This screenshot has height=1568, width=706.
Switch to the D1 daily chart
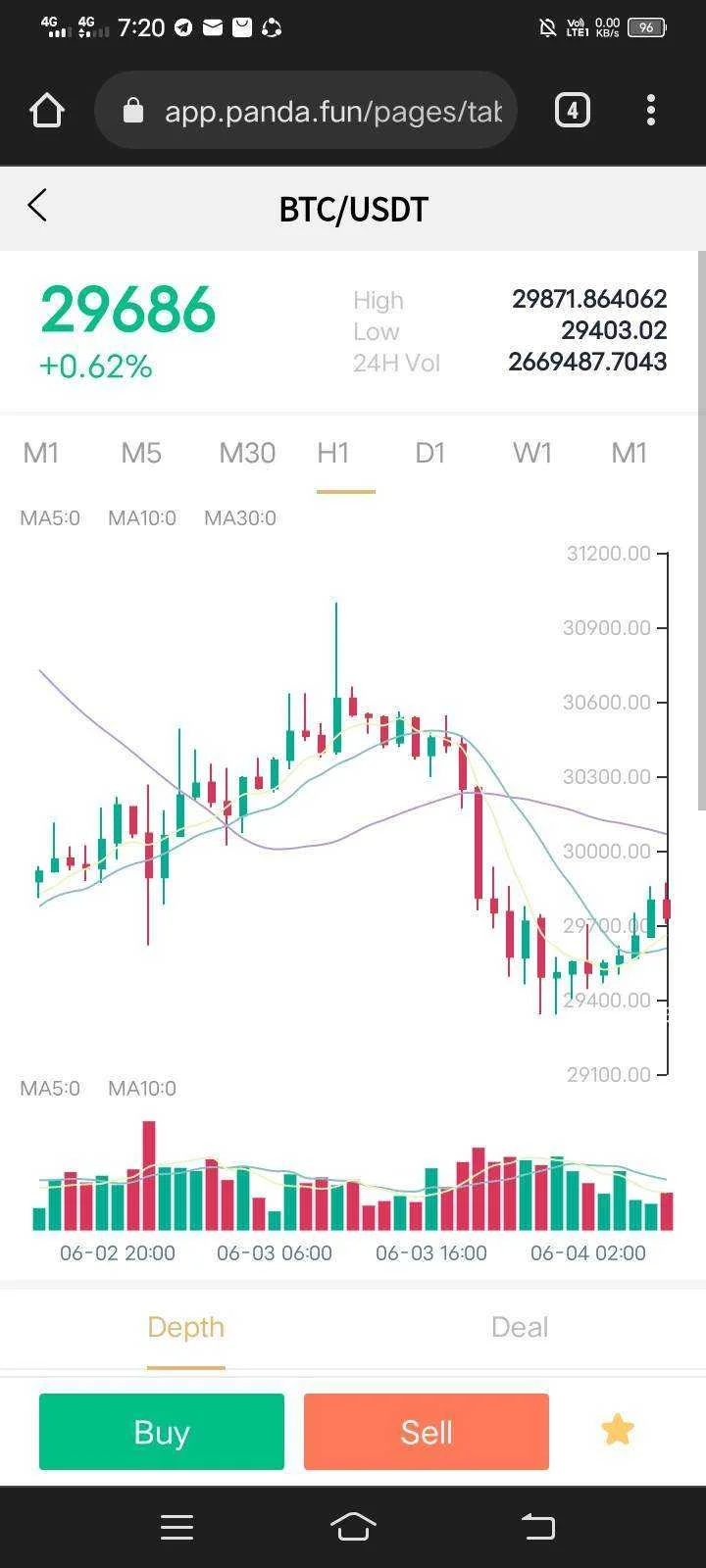click(430, 453)
